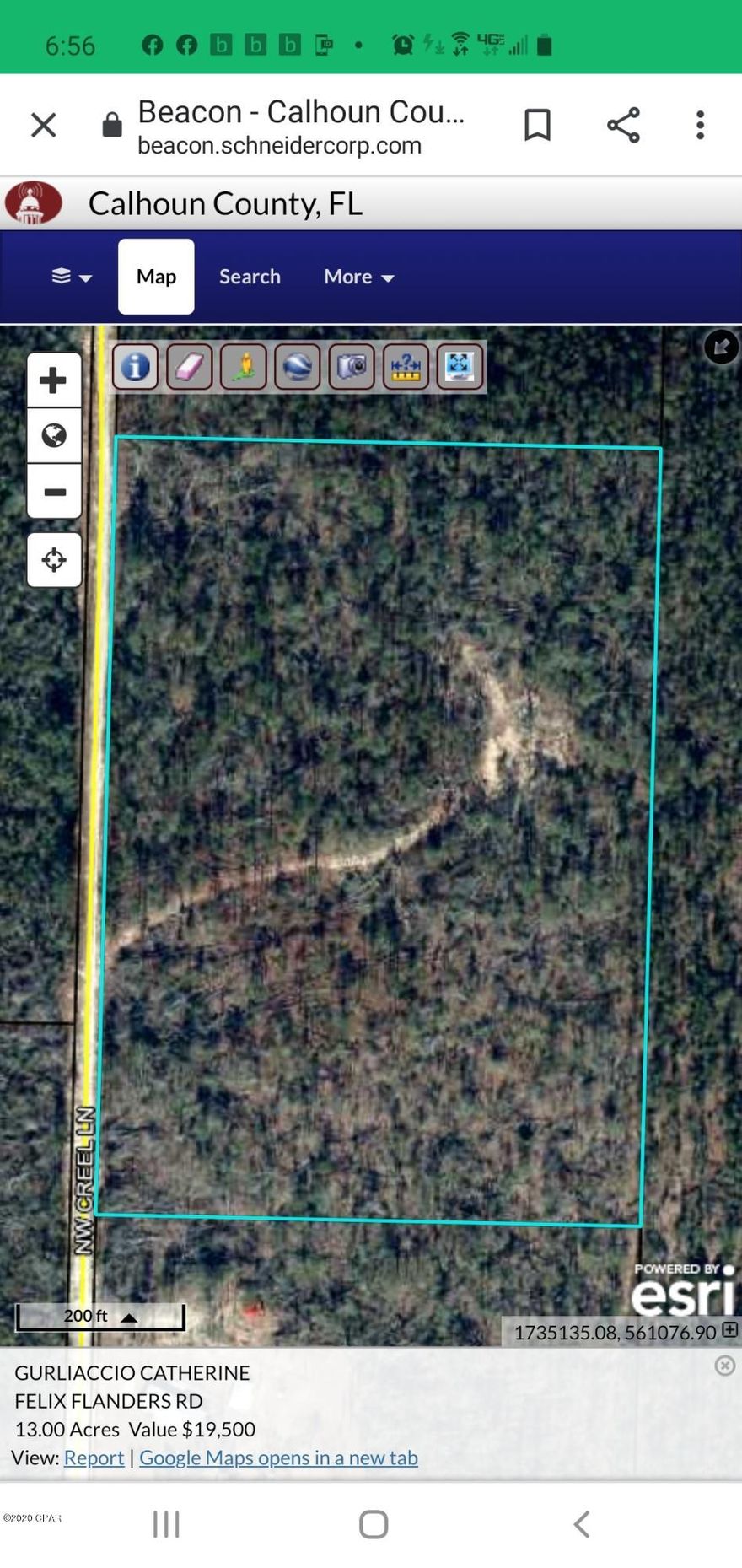Select the Map tab

click(155, 276)
